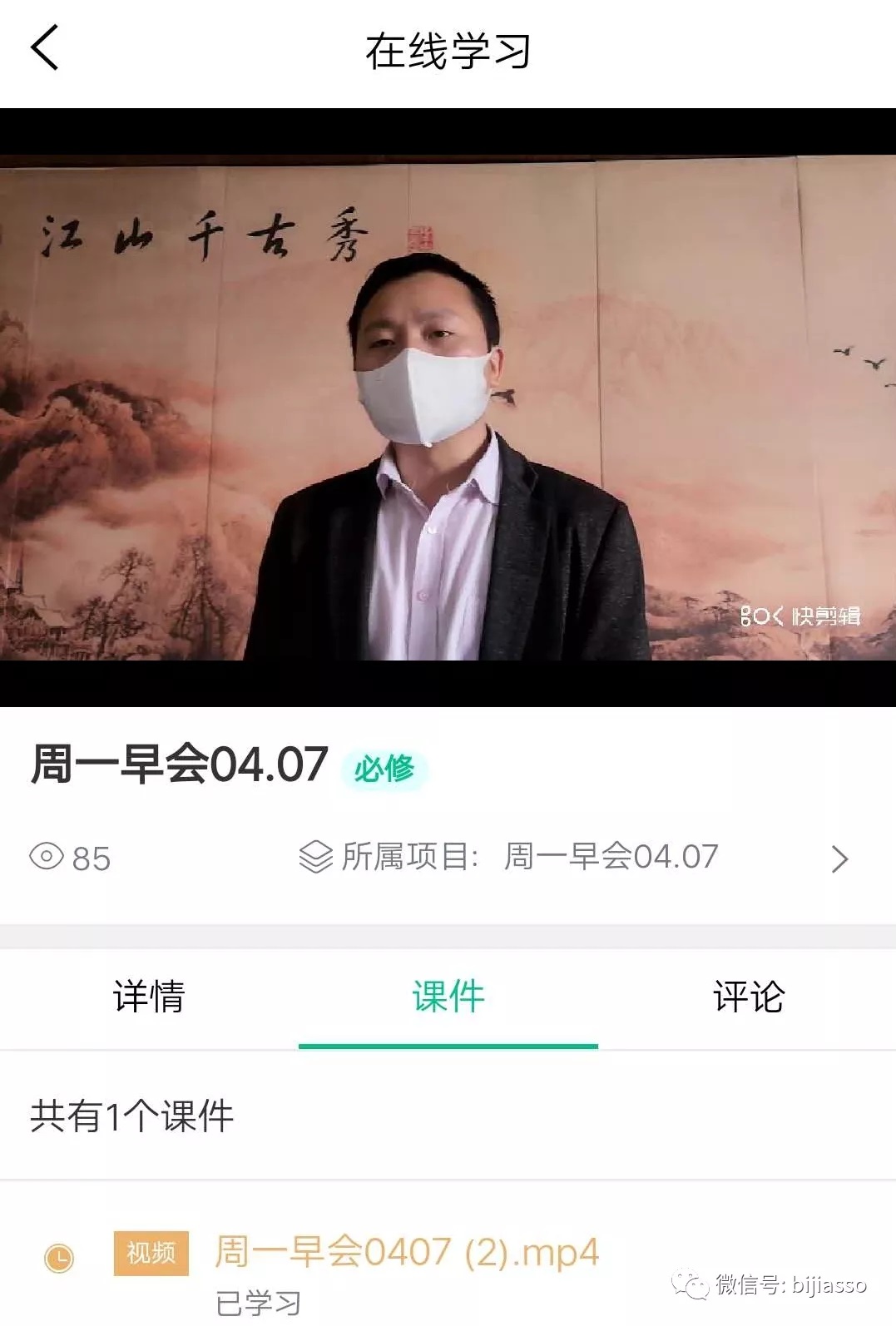Open 所属项目 周一早会04.07 details
Viewport: 896px width, 1326px height.
[572, 858]
